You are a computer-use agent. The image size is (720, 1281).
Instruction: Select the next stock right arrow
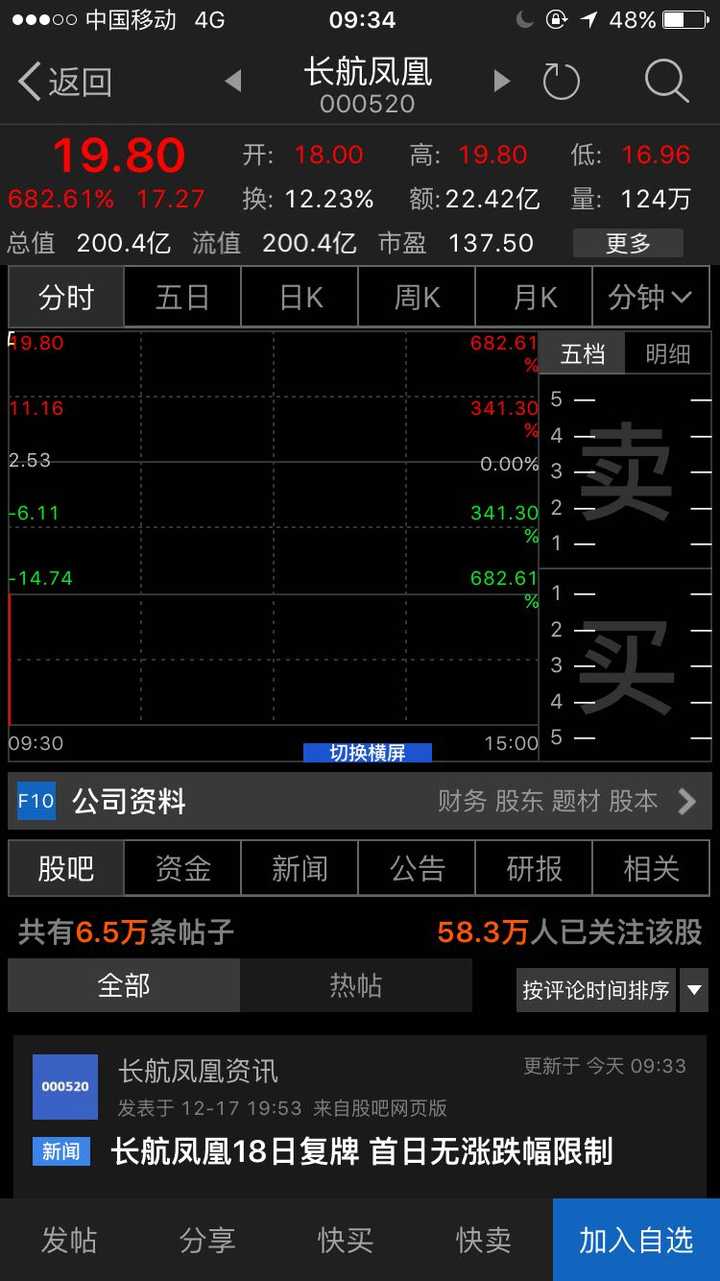pyautogui.click(x=501, y=82)
